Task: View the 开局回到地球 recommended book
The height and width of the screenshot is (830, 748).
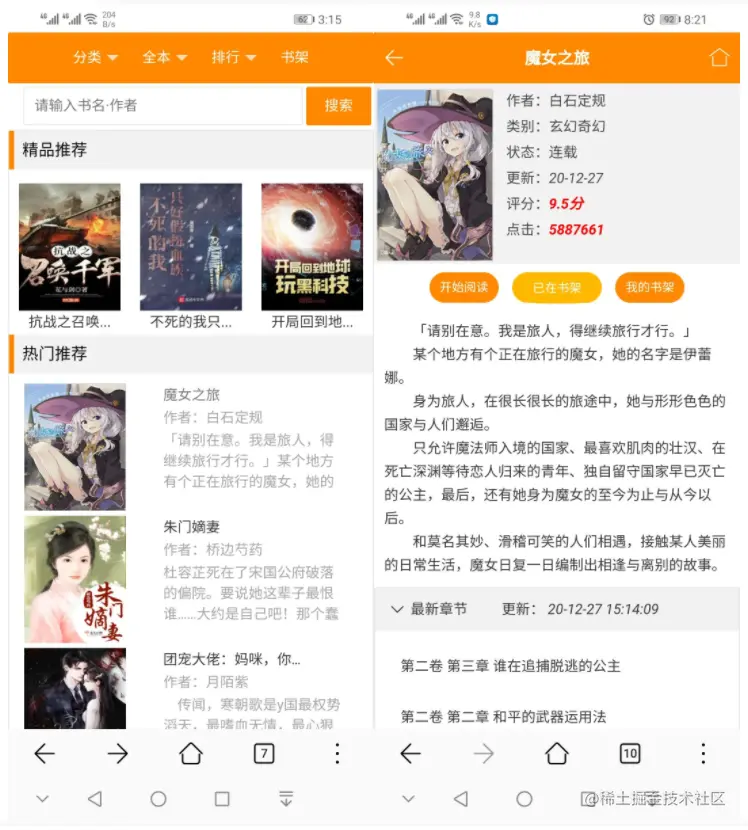Action: click(312, 248)
